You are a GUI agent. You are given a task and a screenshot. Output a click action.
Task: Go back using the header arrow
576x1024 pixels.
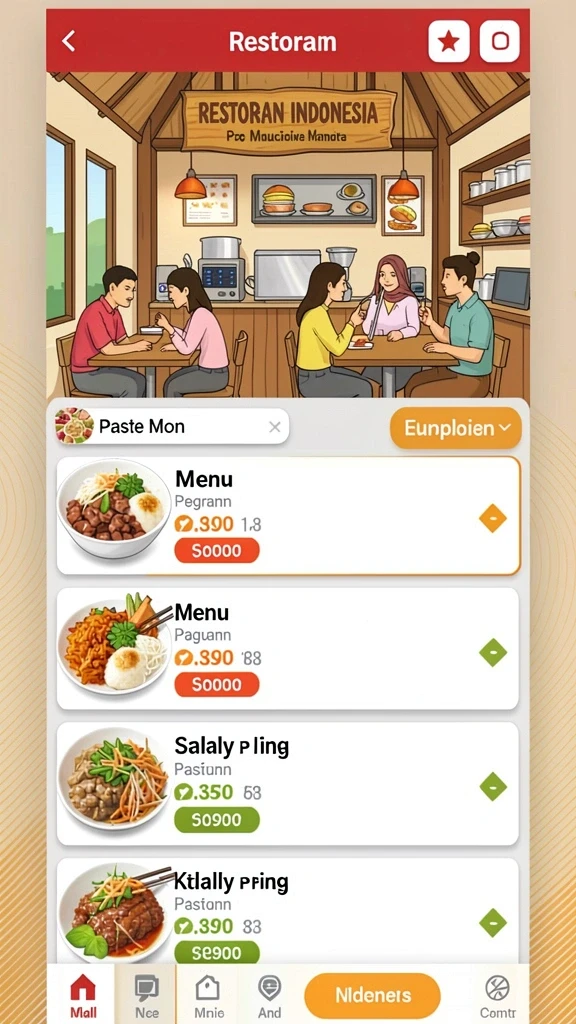(x=69, y=42)
